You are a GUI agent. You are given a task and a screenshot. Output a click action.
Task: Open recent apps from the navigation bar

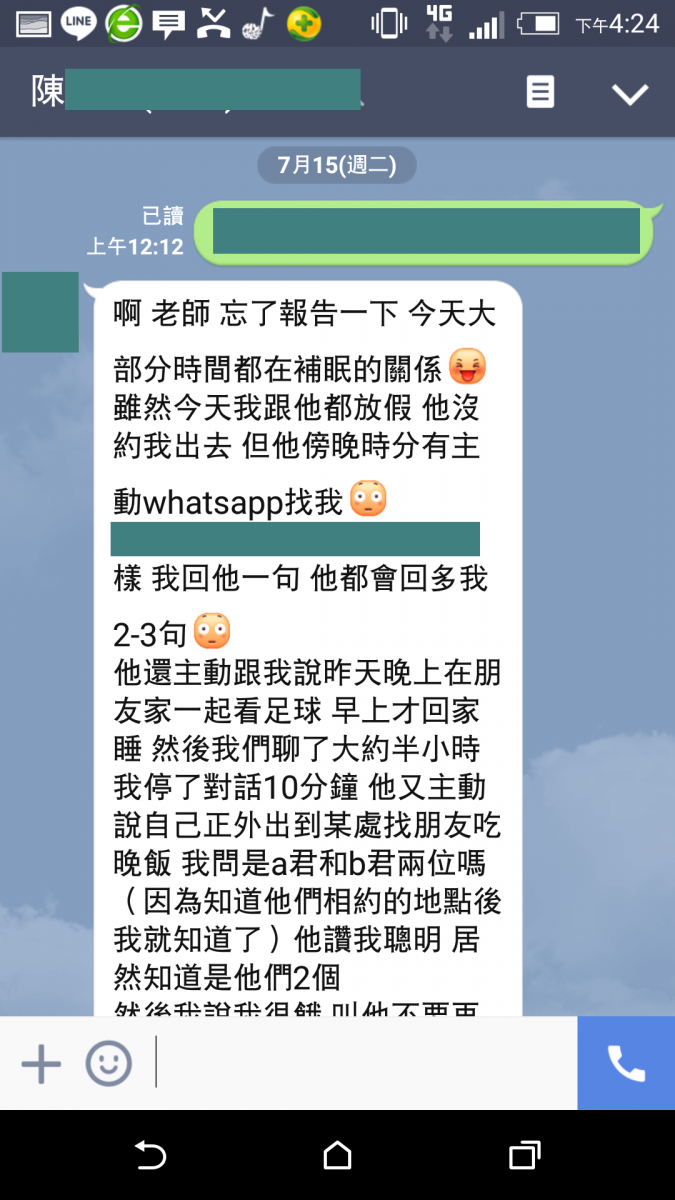[524, 1156]
